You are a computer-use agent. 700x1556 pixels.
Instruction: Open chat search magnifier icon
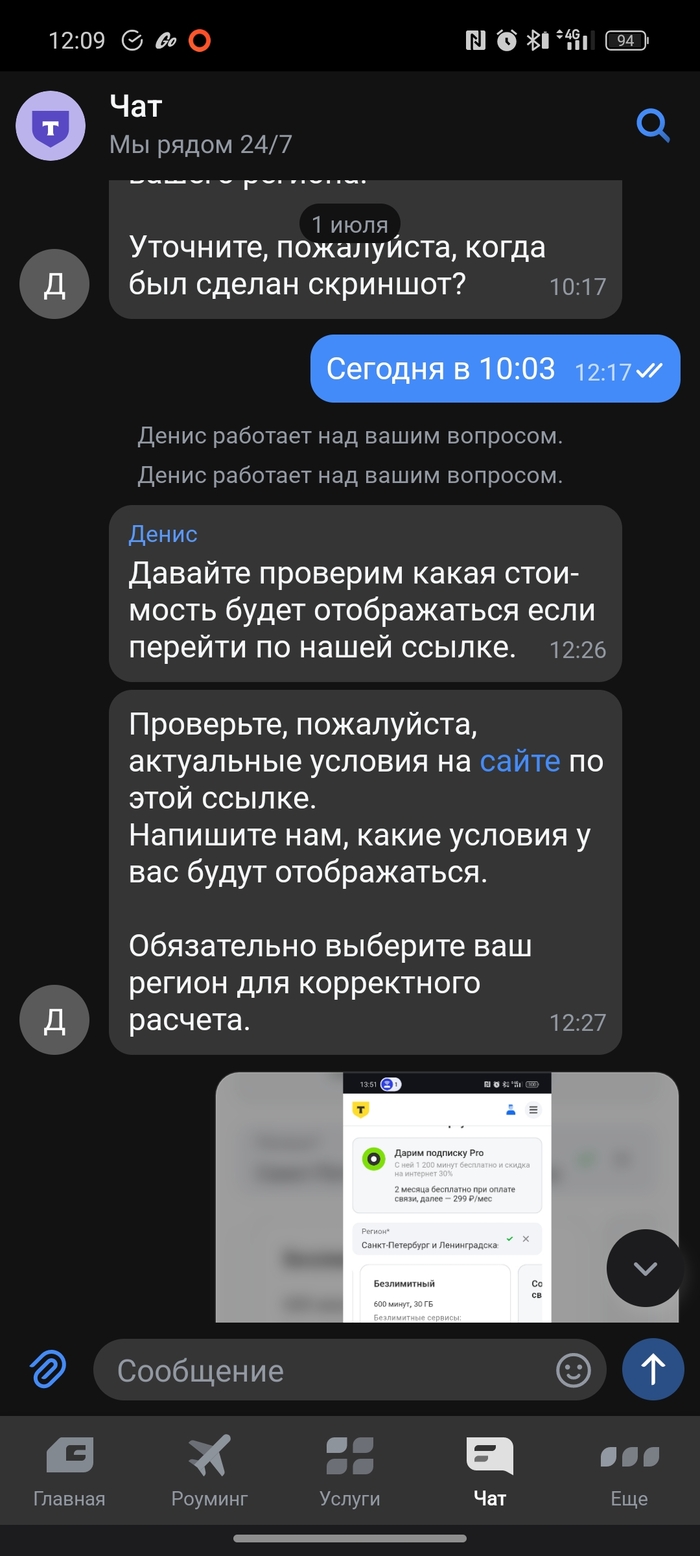(x=653, y=126)
